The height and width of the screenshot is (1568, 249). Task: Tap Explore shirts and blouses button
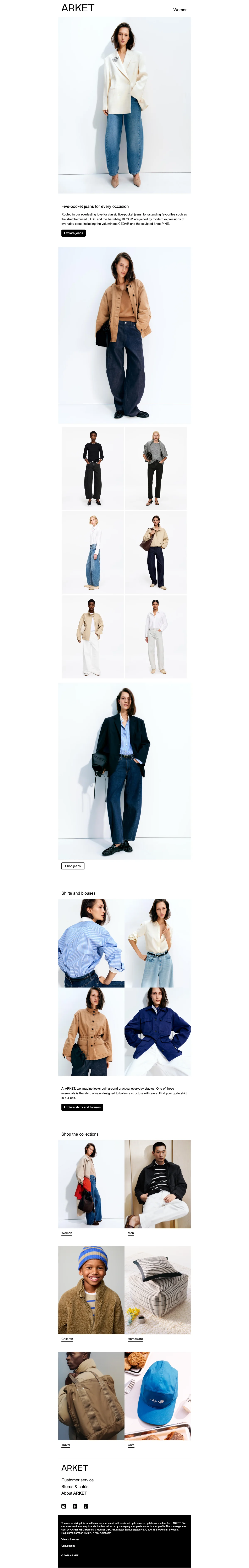[82, 1107]
